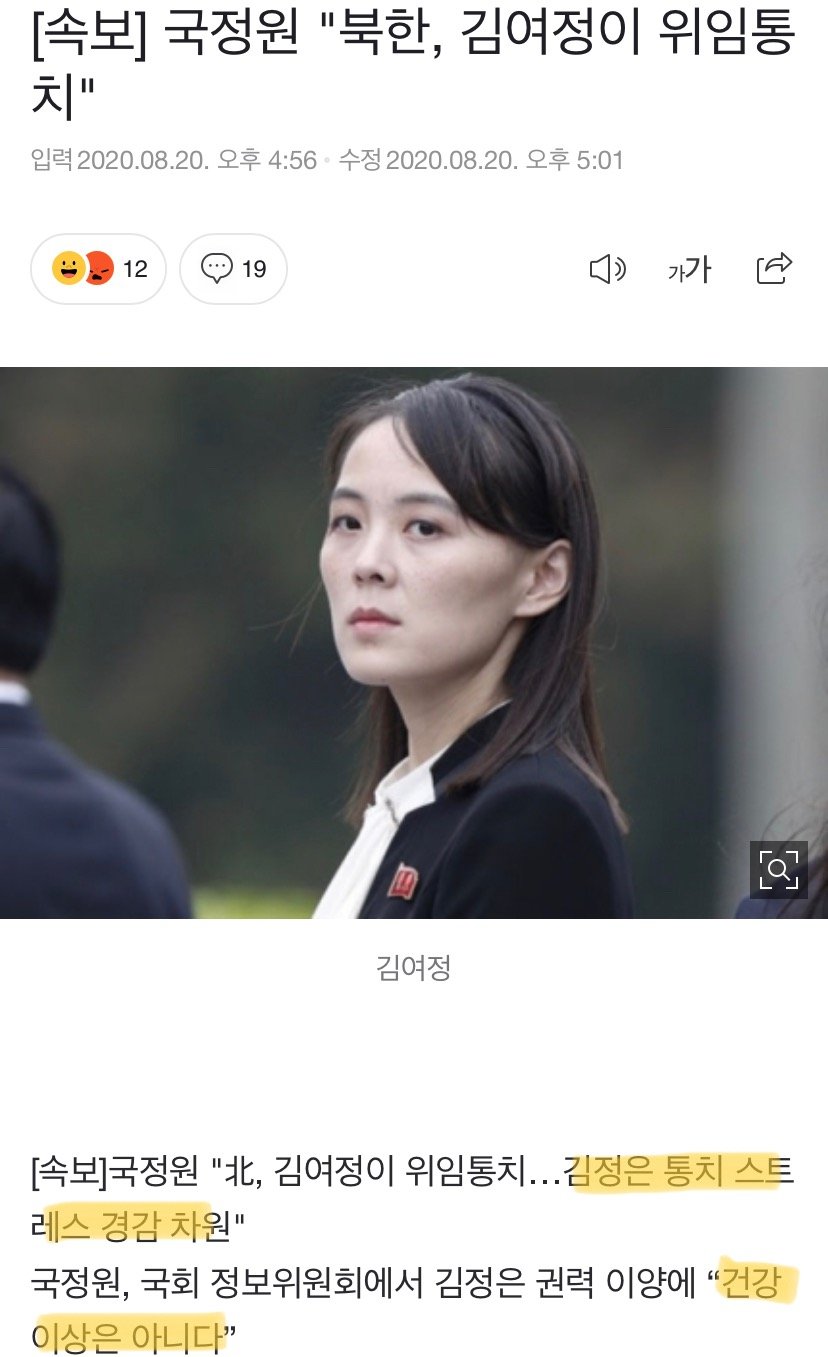This screenshot has height=1357, width=828.
Task: Share this news article
Action: (x=774, y=267)
